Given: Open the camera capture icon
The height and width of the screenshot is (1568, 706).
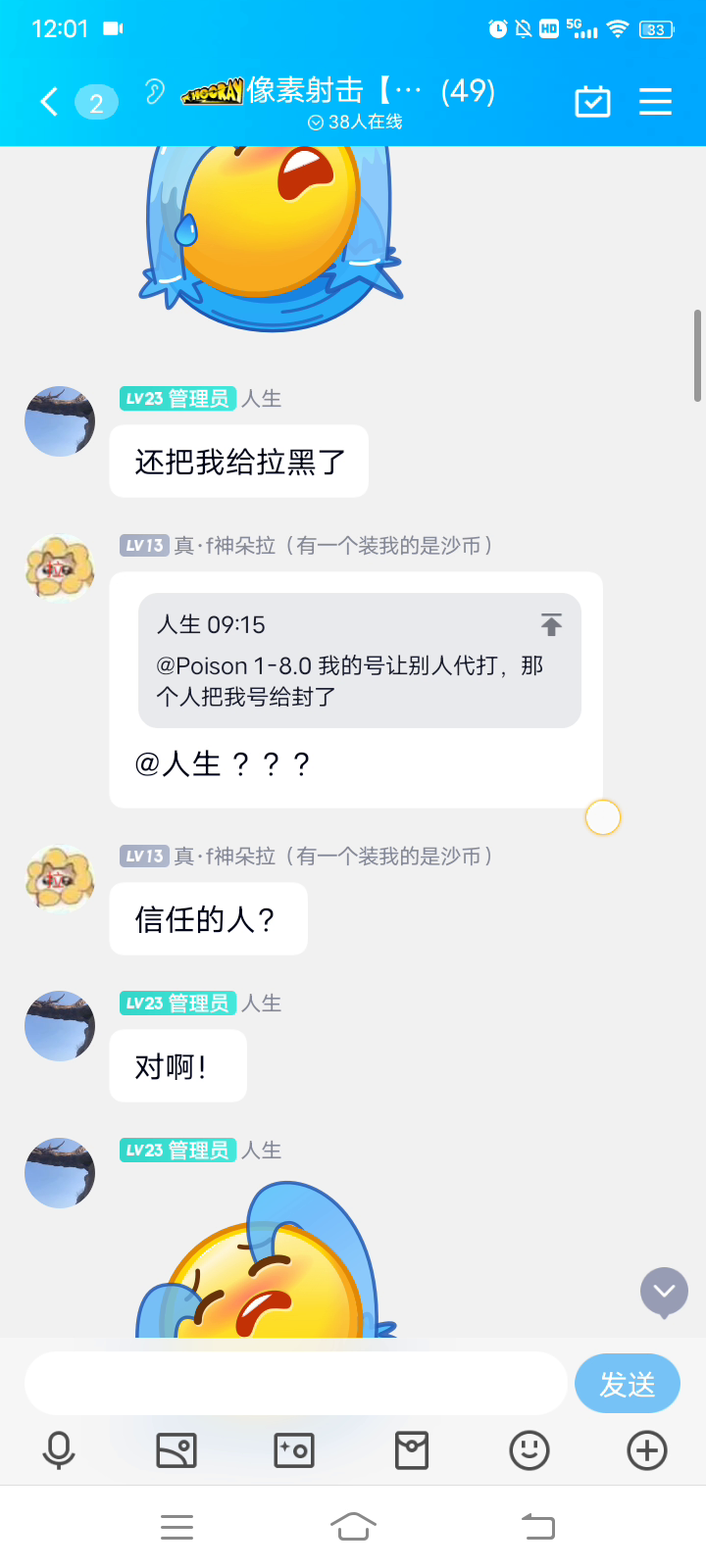Looking at the screenshot, I should (294, 1450).
